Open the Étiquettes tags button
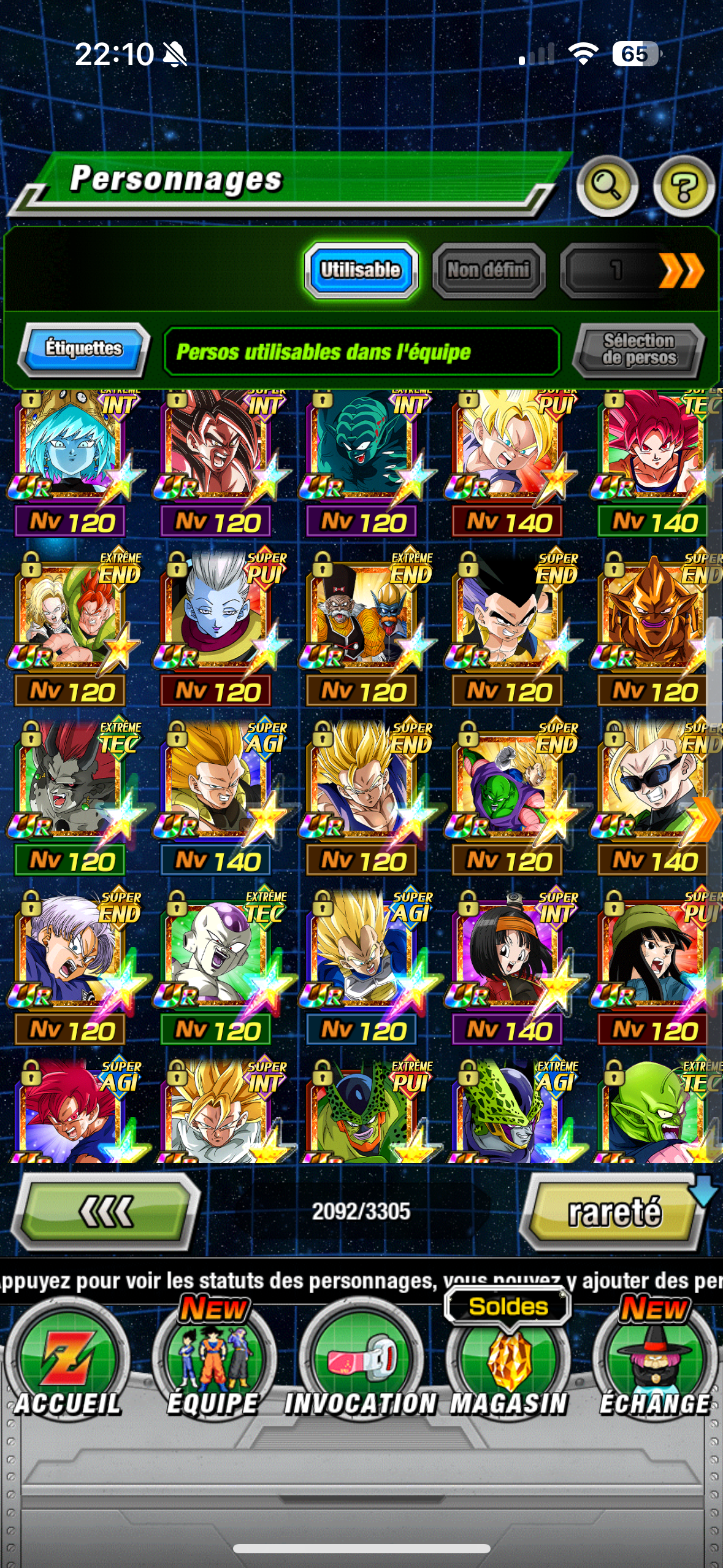This screenshot has height=1568, width=723. pos(84,348)
